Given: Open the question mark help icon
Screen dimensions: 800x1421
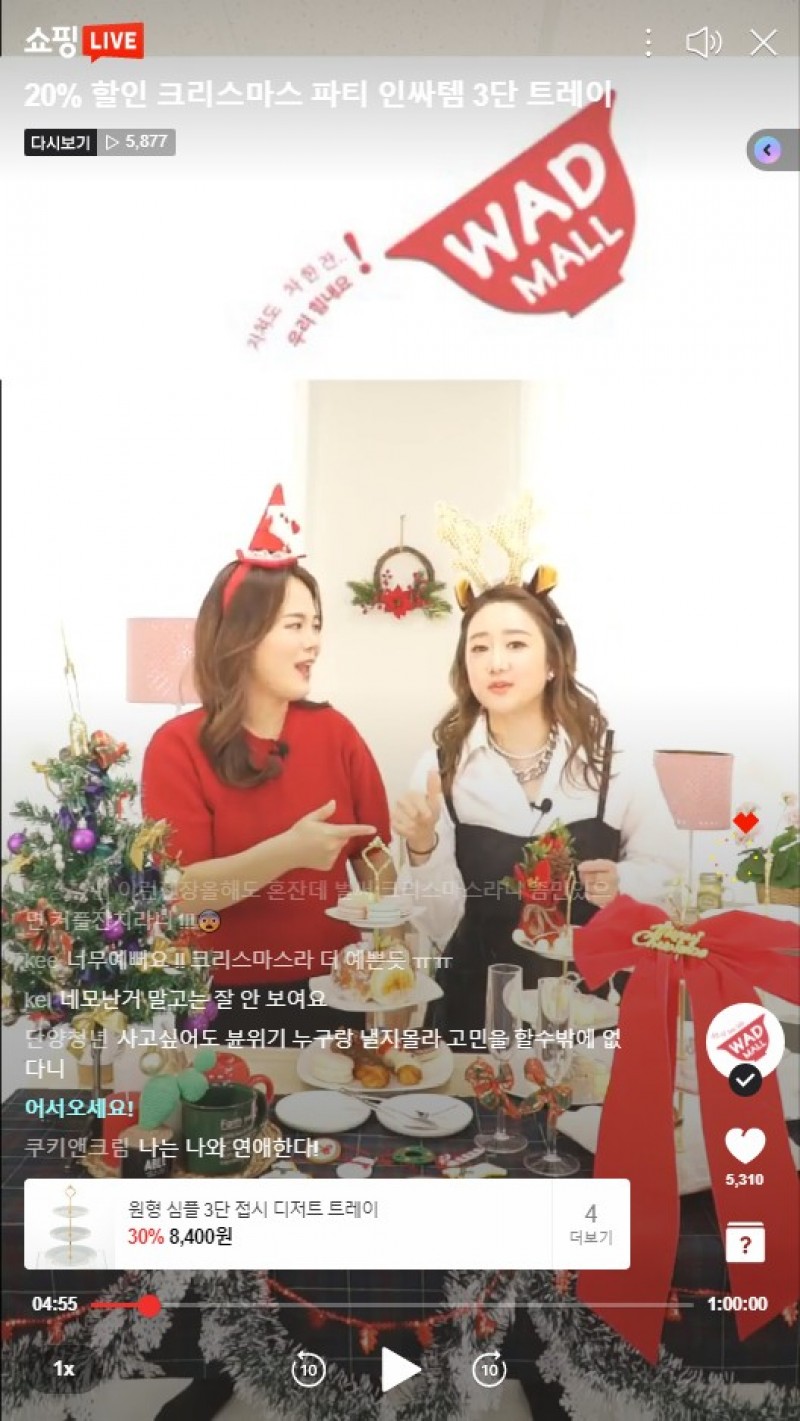Looking at the screenshot, I should point(745,1242).
